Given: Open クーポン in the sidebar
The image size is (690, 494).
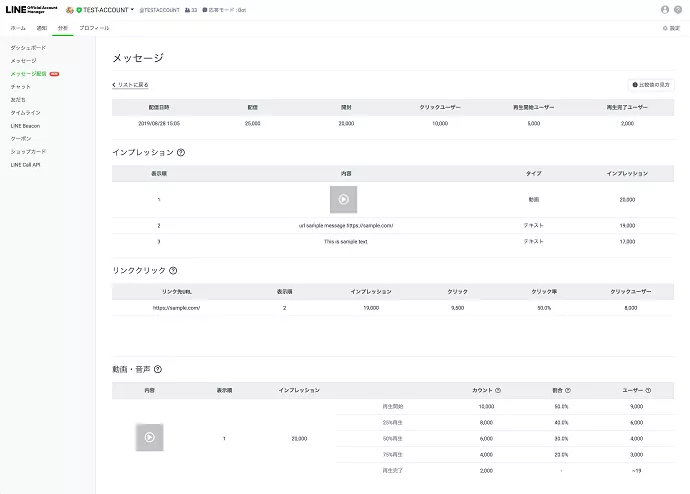Looking at the screenshot, I should [21, 138].
